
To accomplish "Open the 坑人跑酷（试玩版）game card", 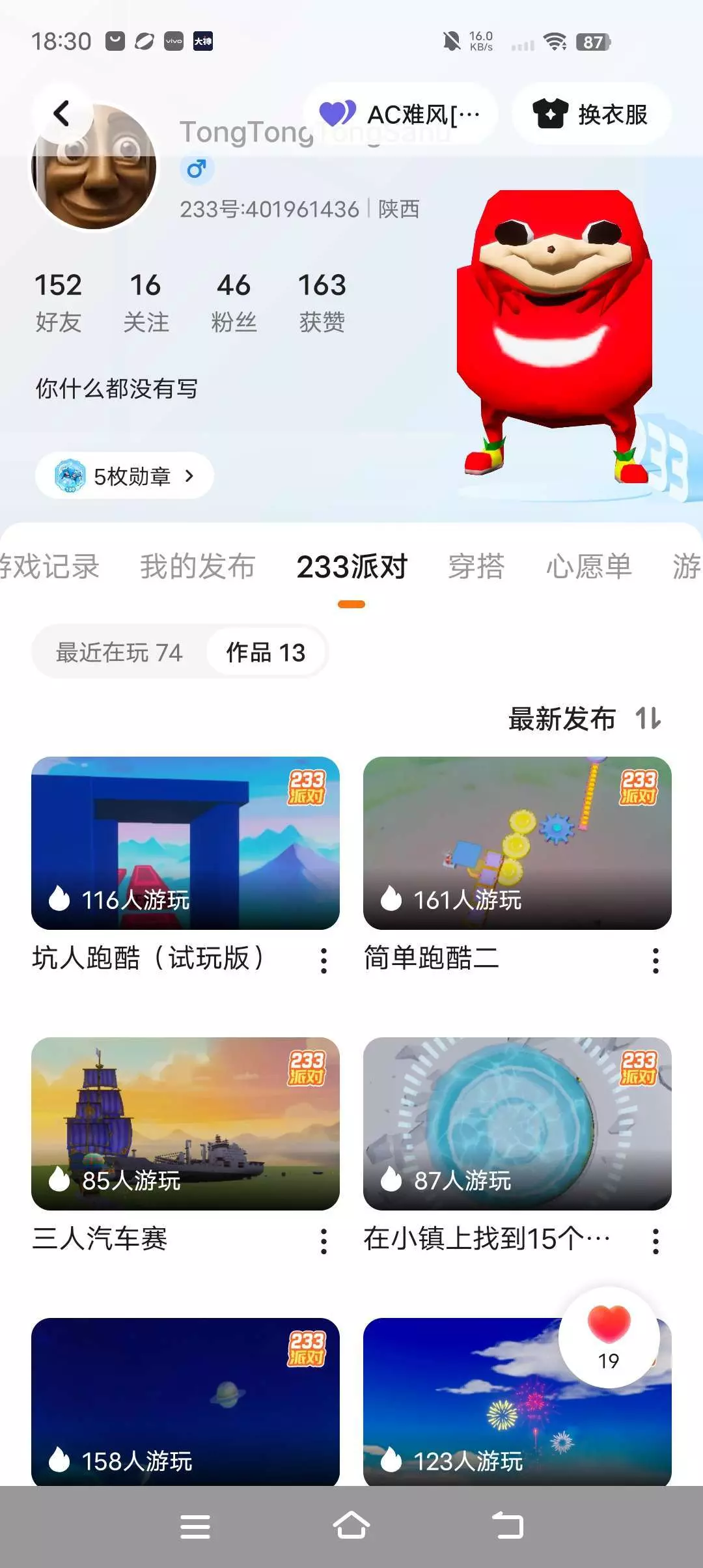I will click(x=186, y=843).
